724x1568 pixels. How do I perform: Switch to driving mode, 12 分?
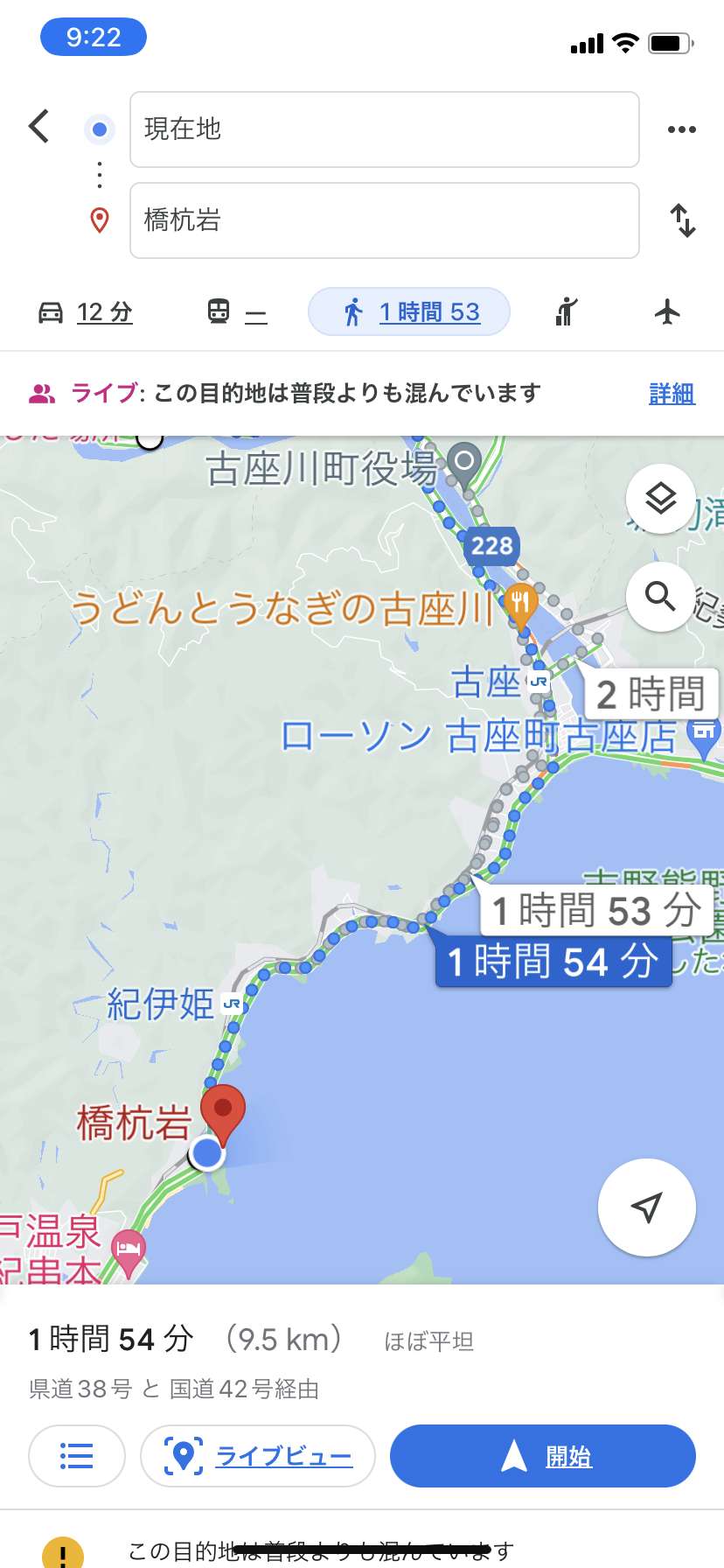tap(86, 311)
